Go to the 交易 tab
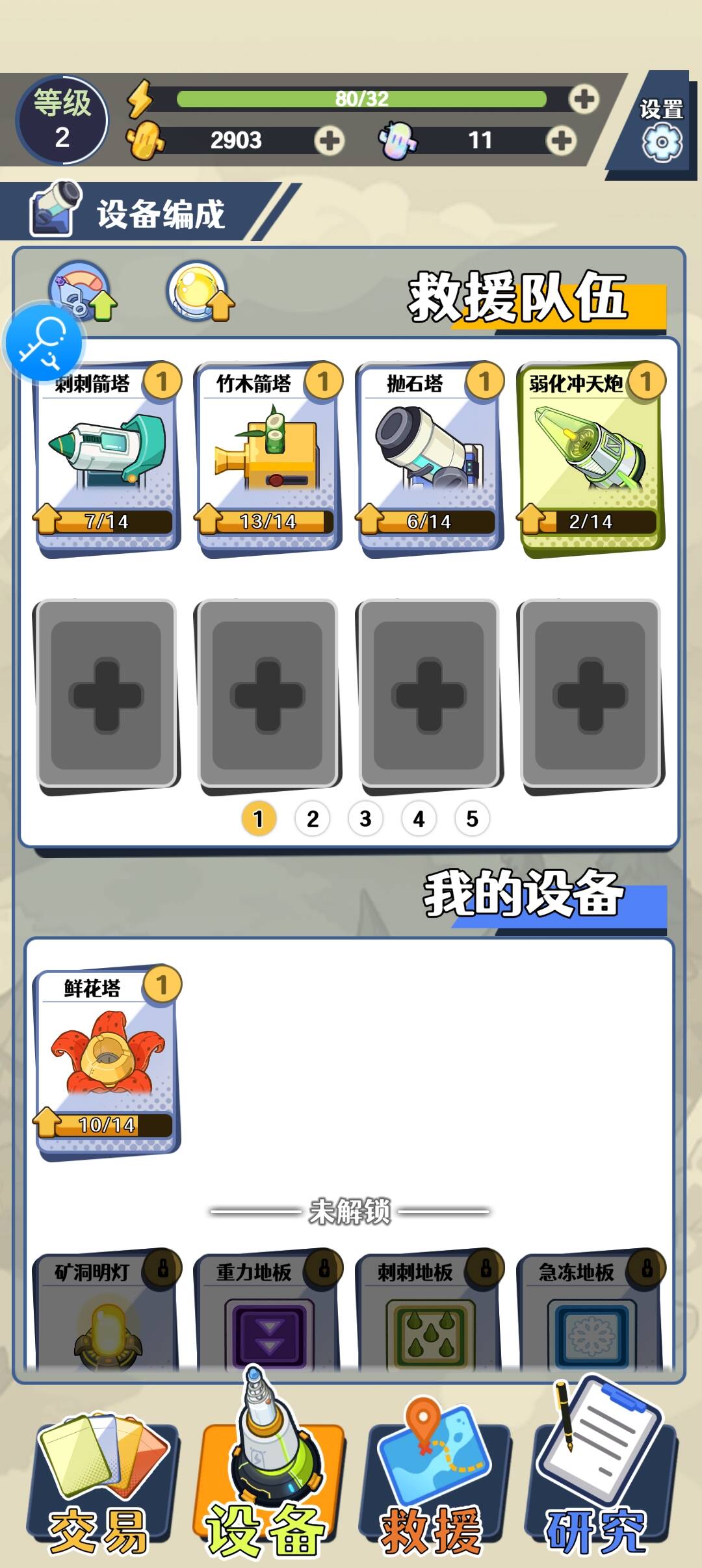Image resolution: width=702 pixels, height=1568 pixels. [101, 1485]
